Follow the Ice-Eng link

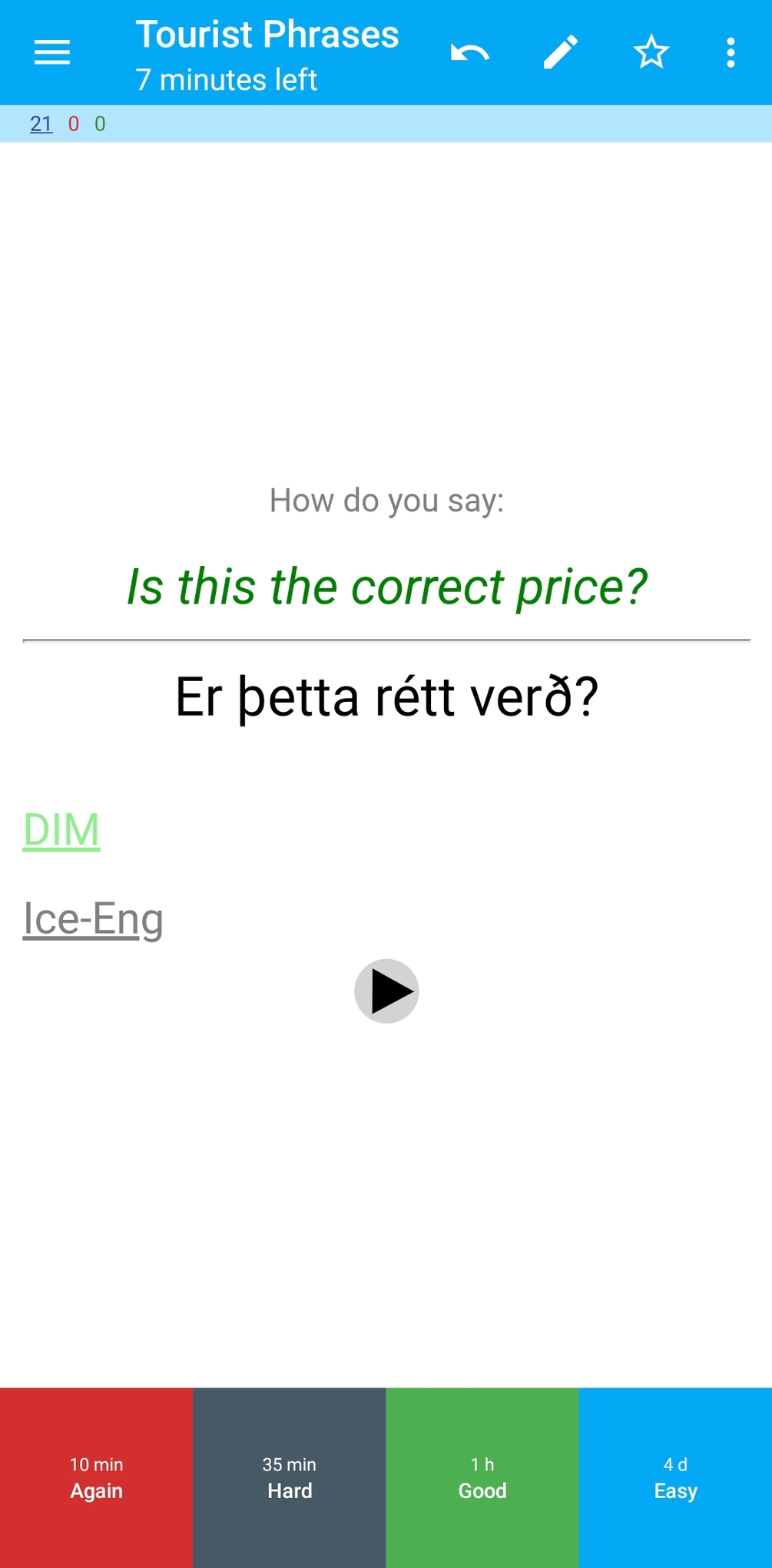(x=93, y=919)
